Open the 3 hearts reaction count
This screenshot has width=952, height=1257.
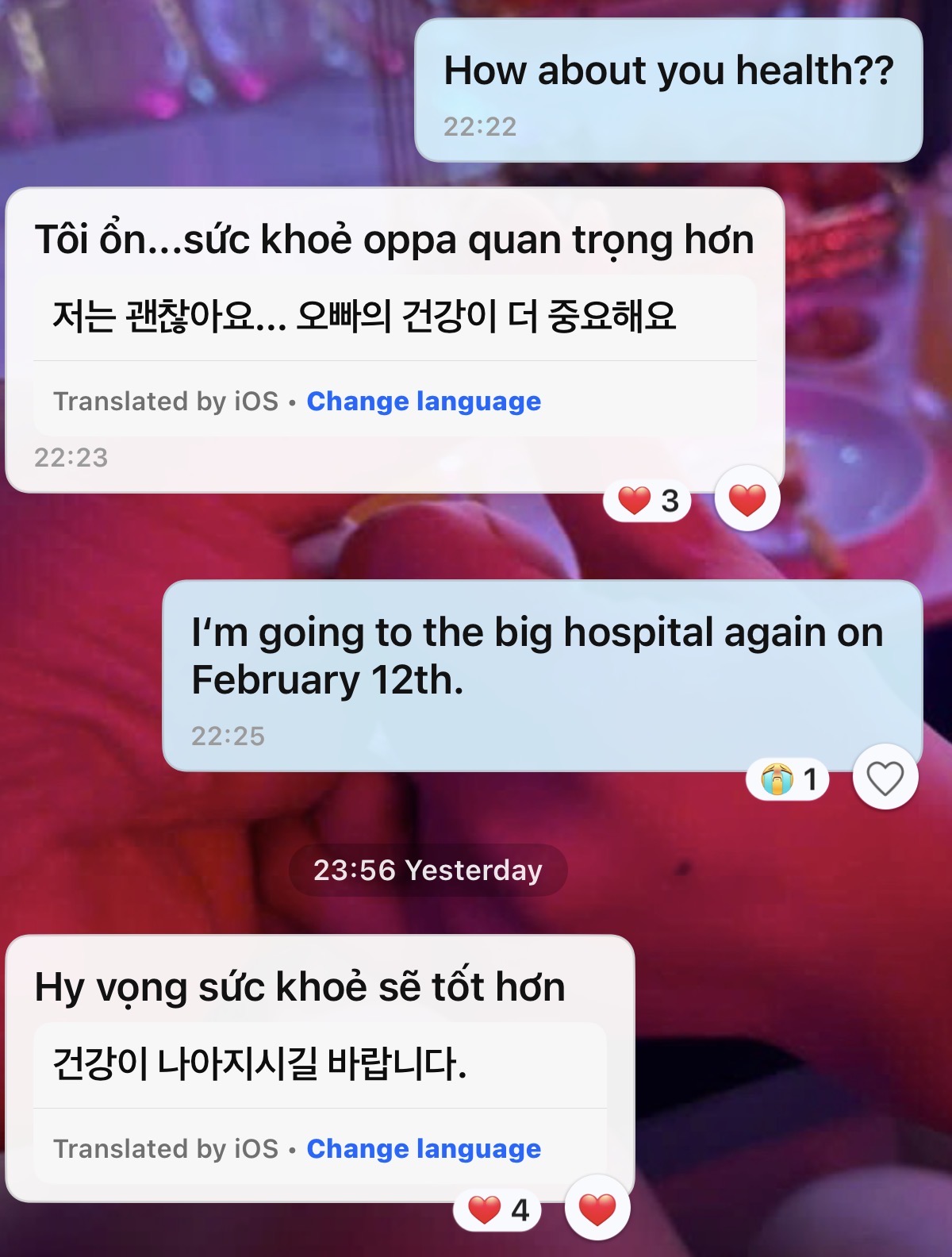click(x=647, y=501)
